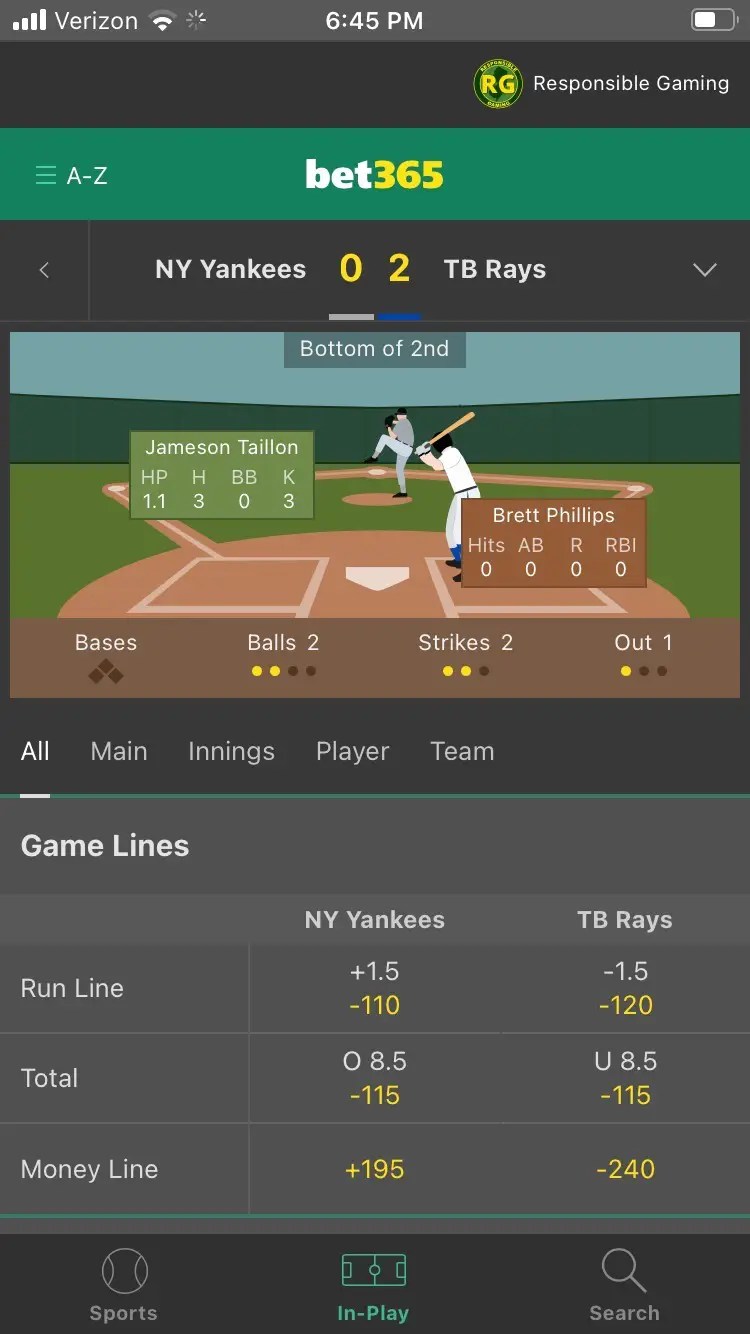Pick Under 8.5 total at -115
The width and height of the screenshot is (750, 1334).
pos(625,1078)
